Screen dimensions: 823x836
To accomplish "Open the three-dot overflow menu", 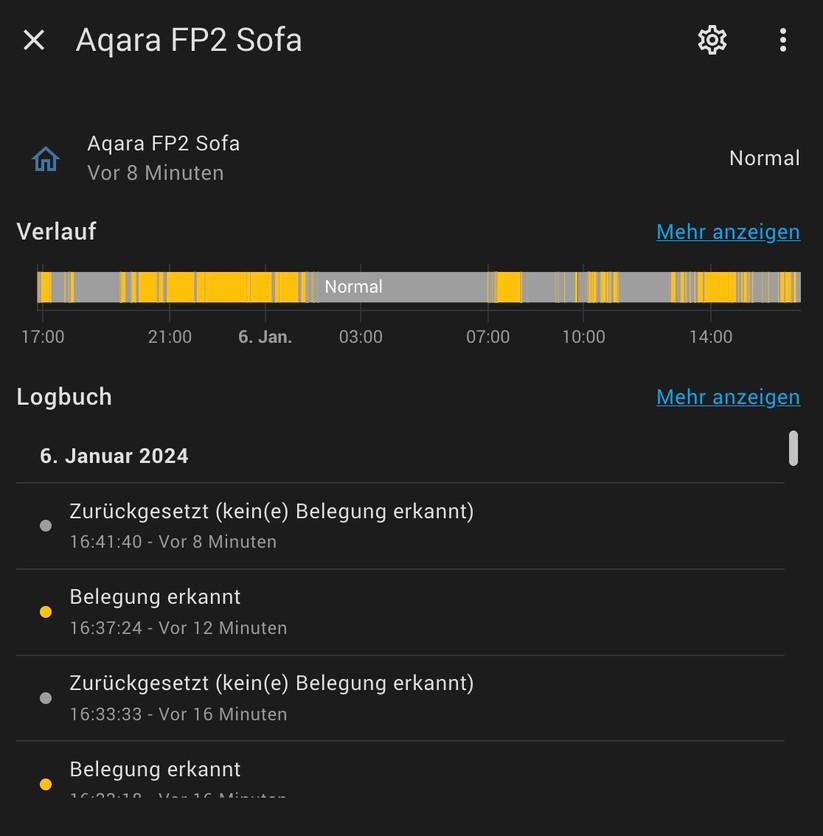I will (x=783, y=40).
